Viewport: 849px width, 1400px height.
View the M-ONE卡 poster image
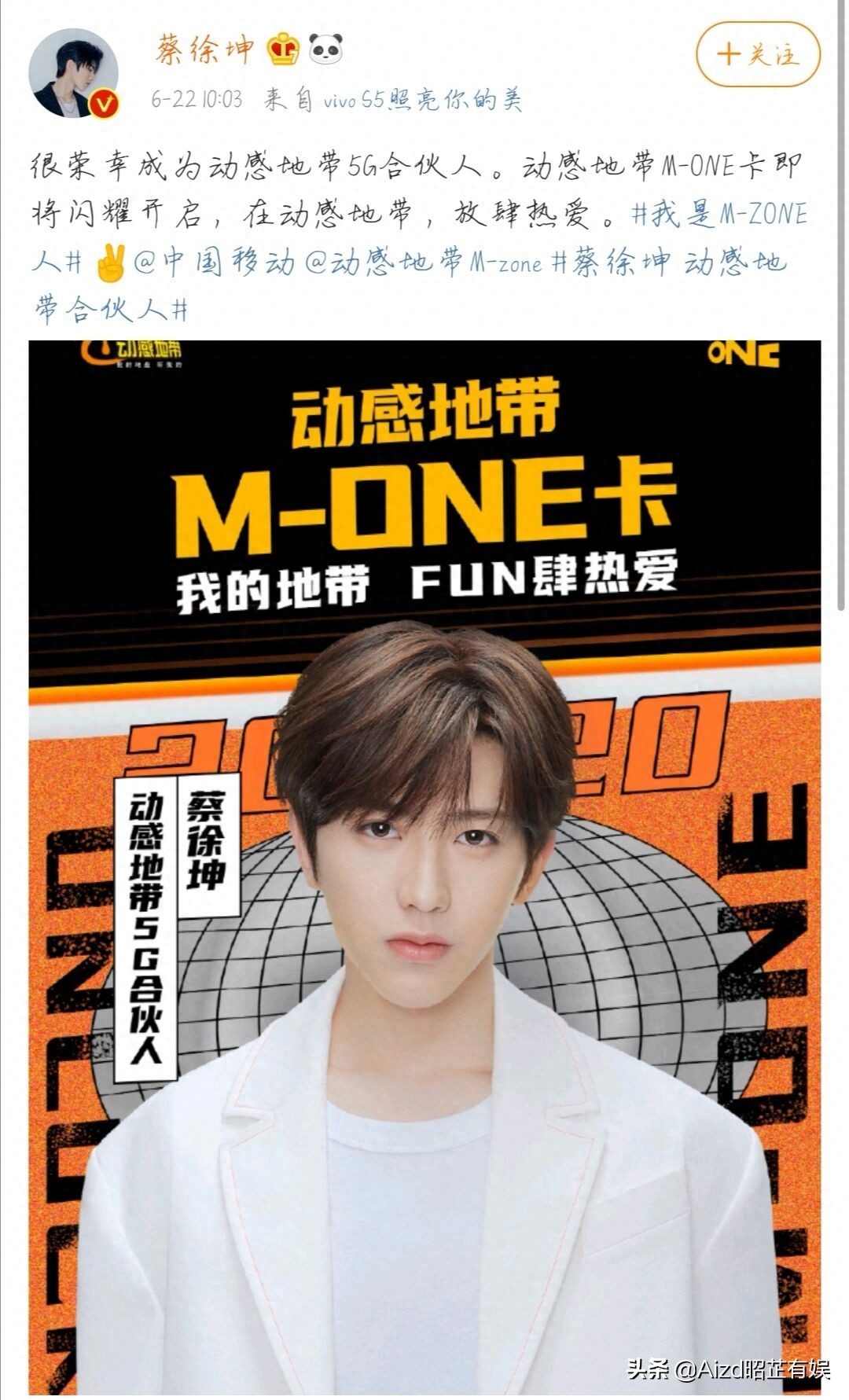point(424,865)
